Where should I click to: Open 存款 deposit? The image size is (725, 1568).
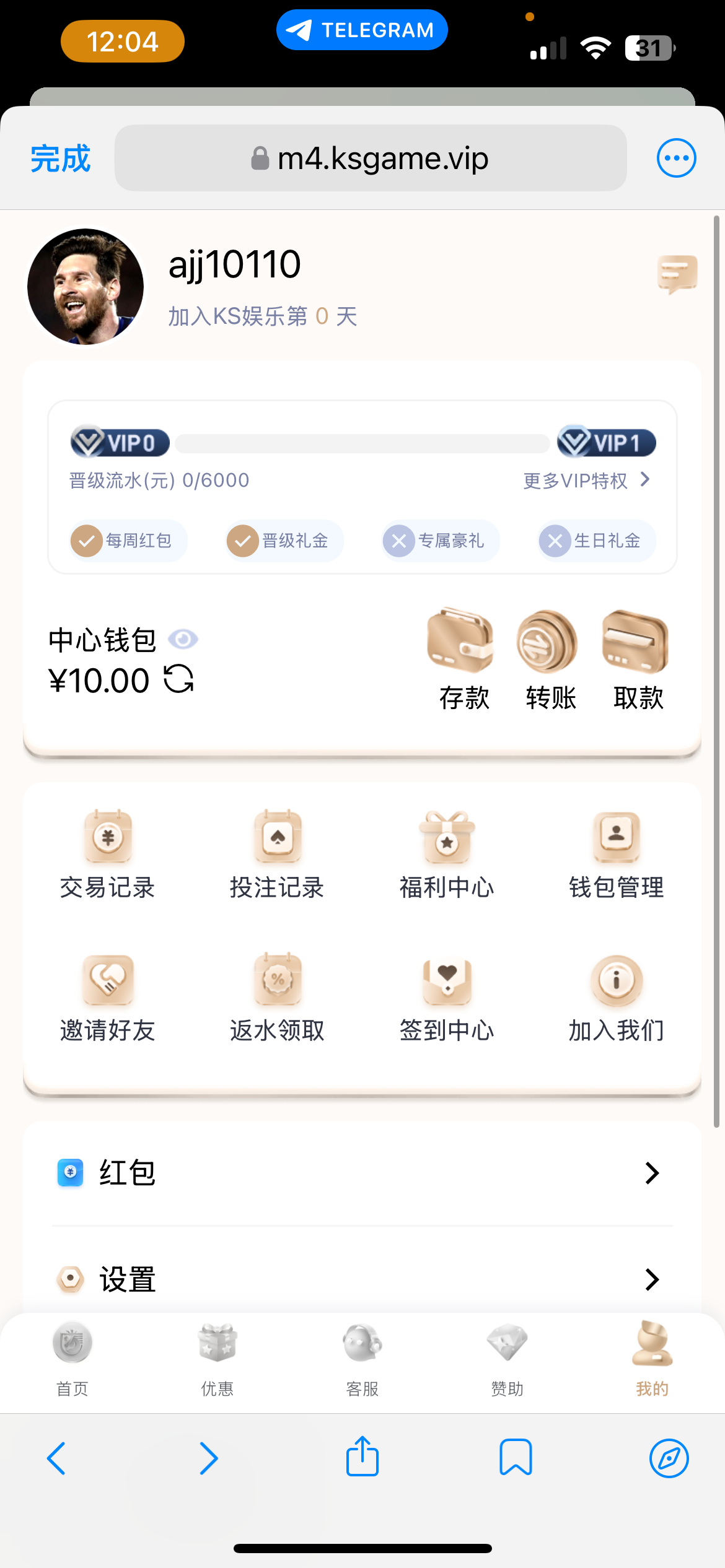462,660
